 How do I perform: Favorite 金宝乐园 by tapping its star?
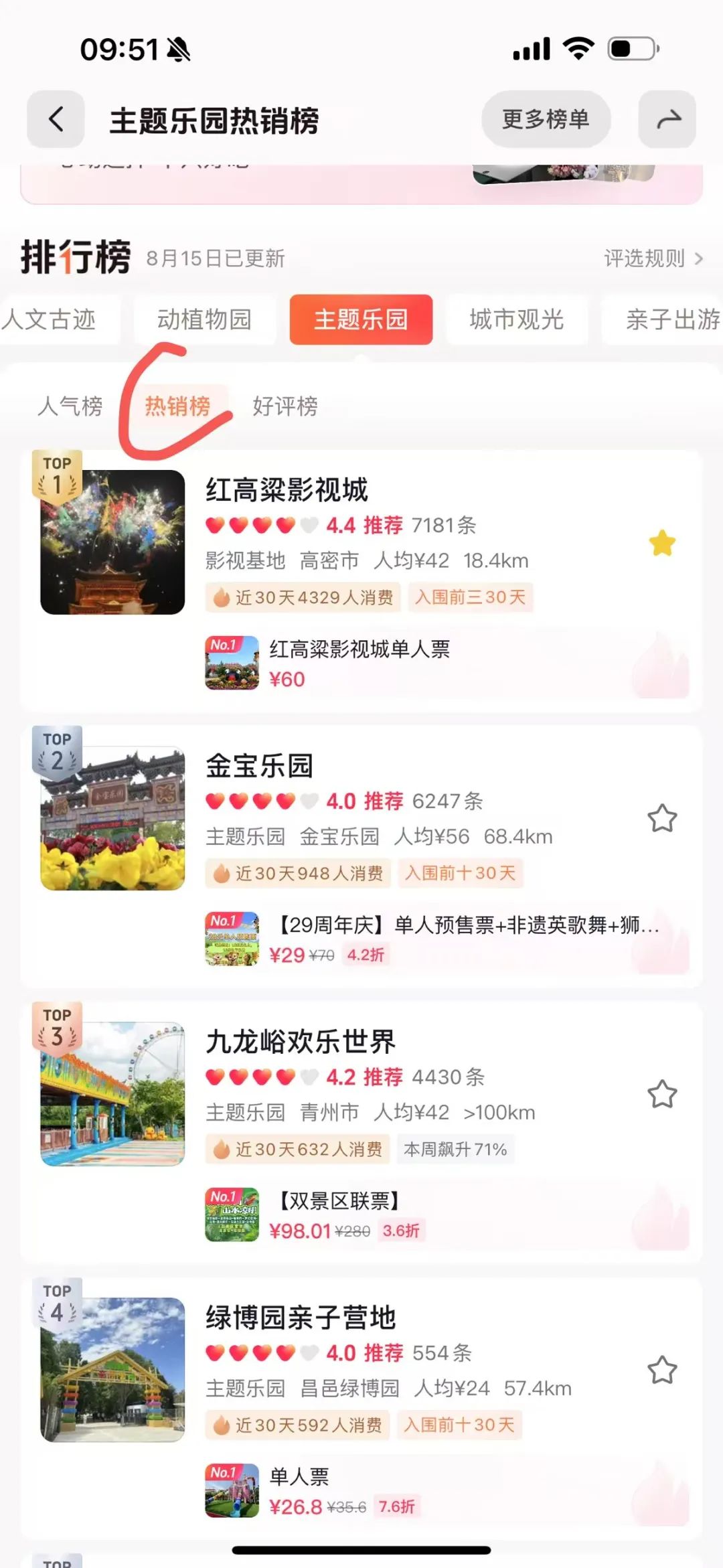[661, 817]
